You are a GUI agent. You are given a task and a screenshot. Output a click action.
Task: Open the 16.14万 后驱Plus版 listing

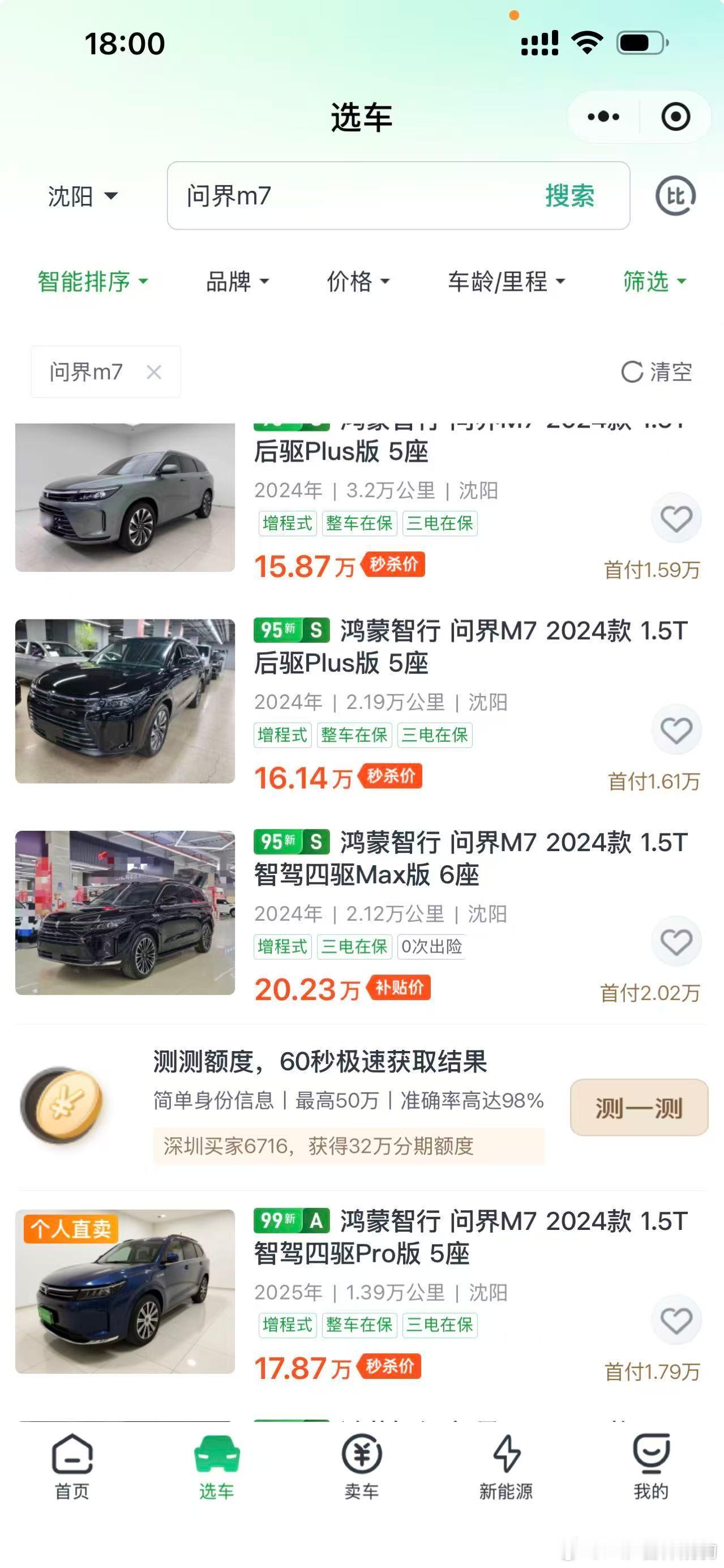tap(470, 647)
